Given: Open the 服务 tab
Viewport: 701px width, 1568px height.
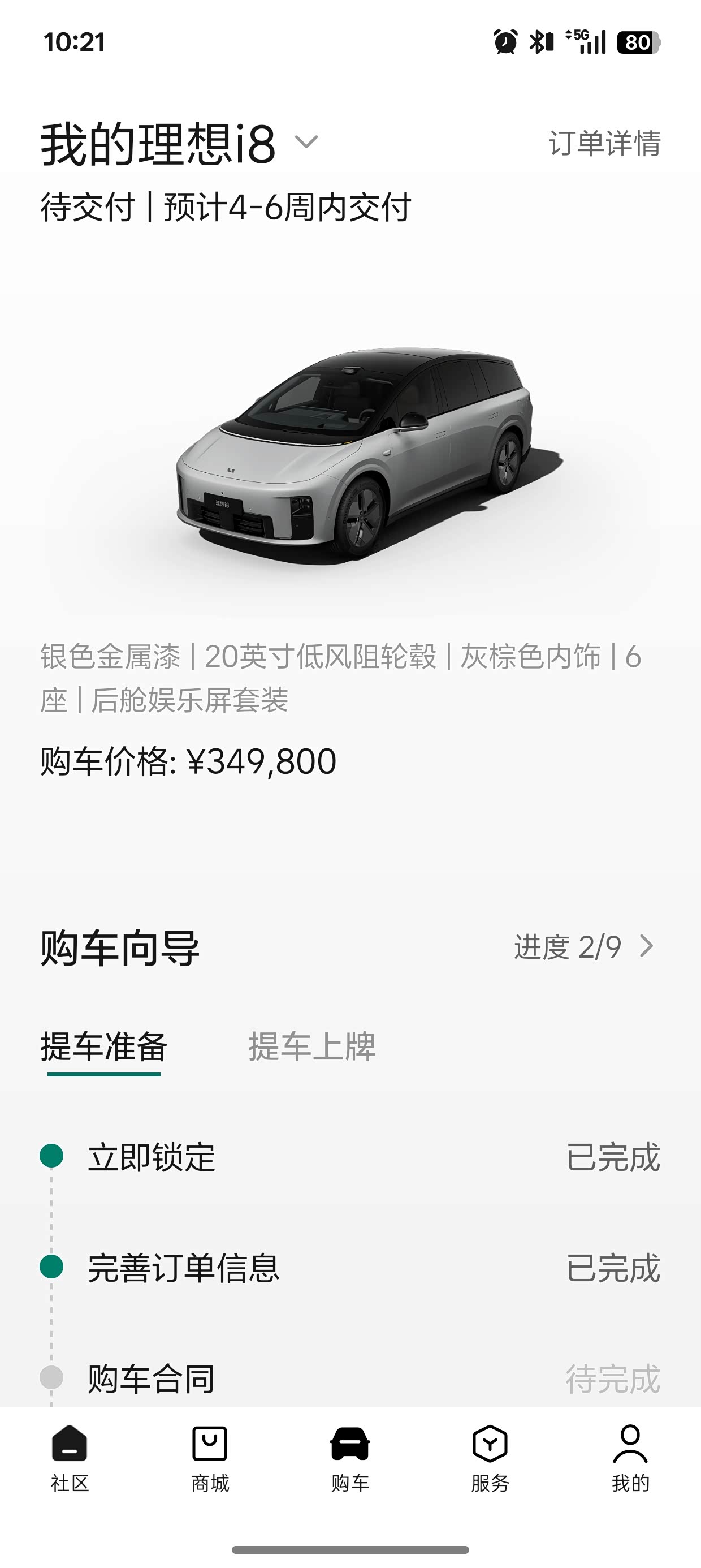Looking at the screenshot, I should 490,1459.
